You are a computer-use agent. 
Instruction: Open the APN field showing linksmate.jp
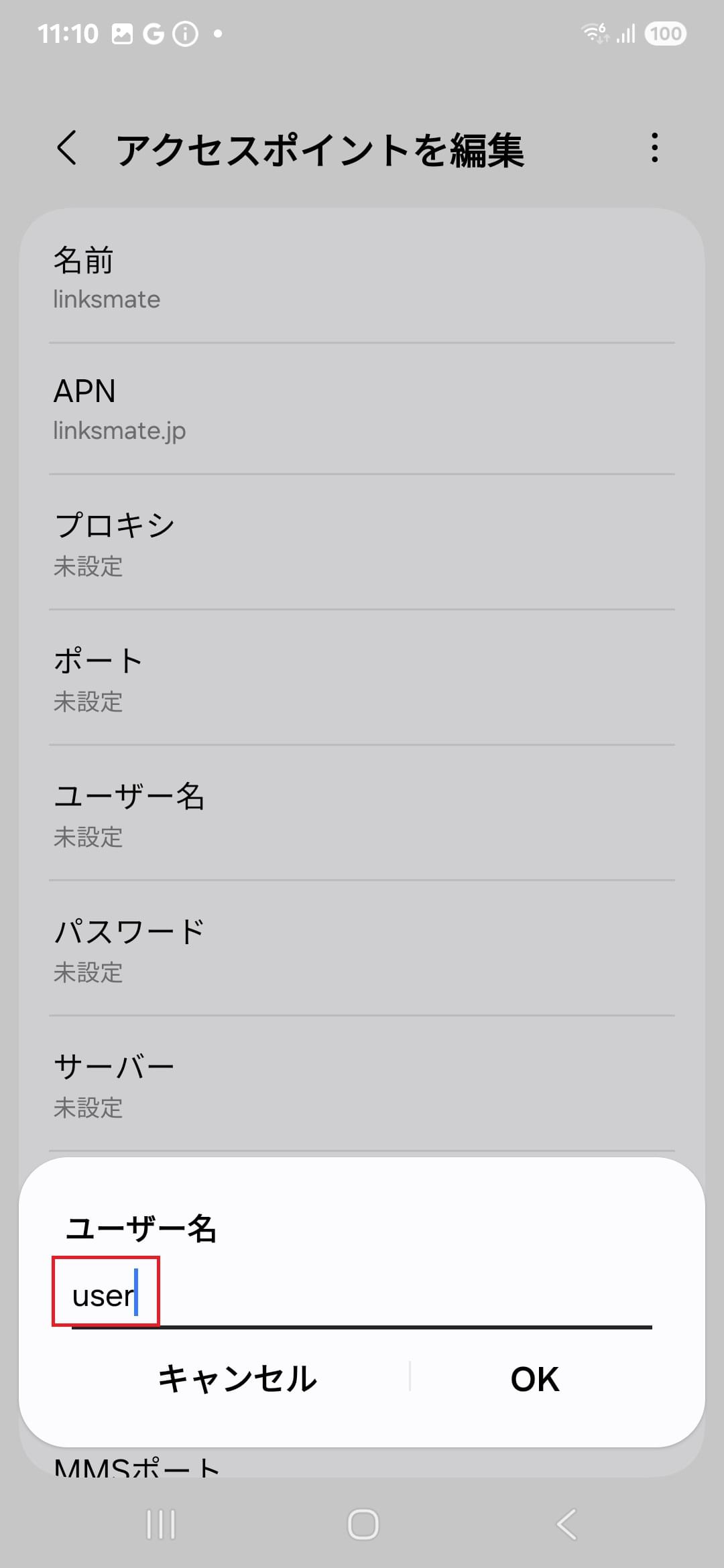click(362, 409)
